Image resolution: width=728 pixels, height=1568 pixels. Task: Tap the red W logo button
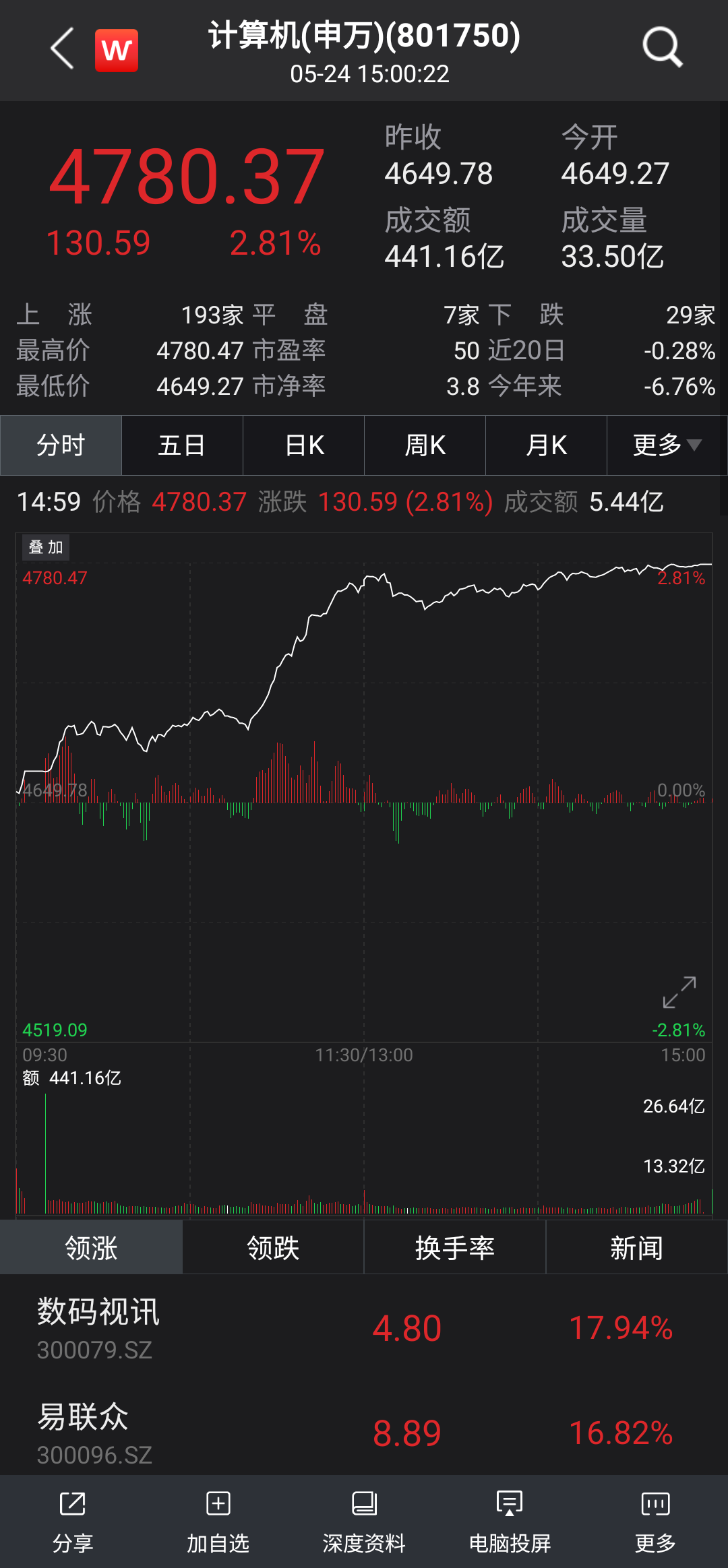coord(117,50)
